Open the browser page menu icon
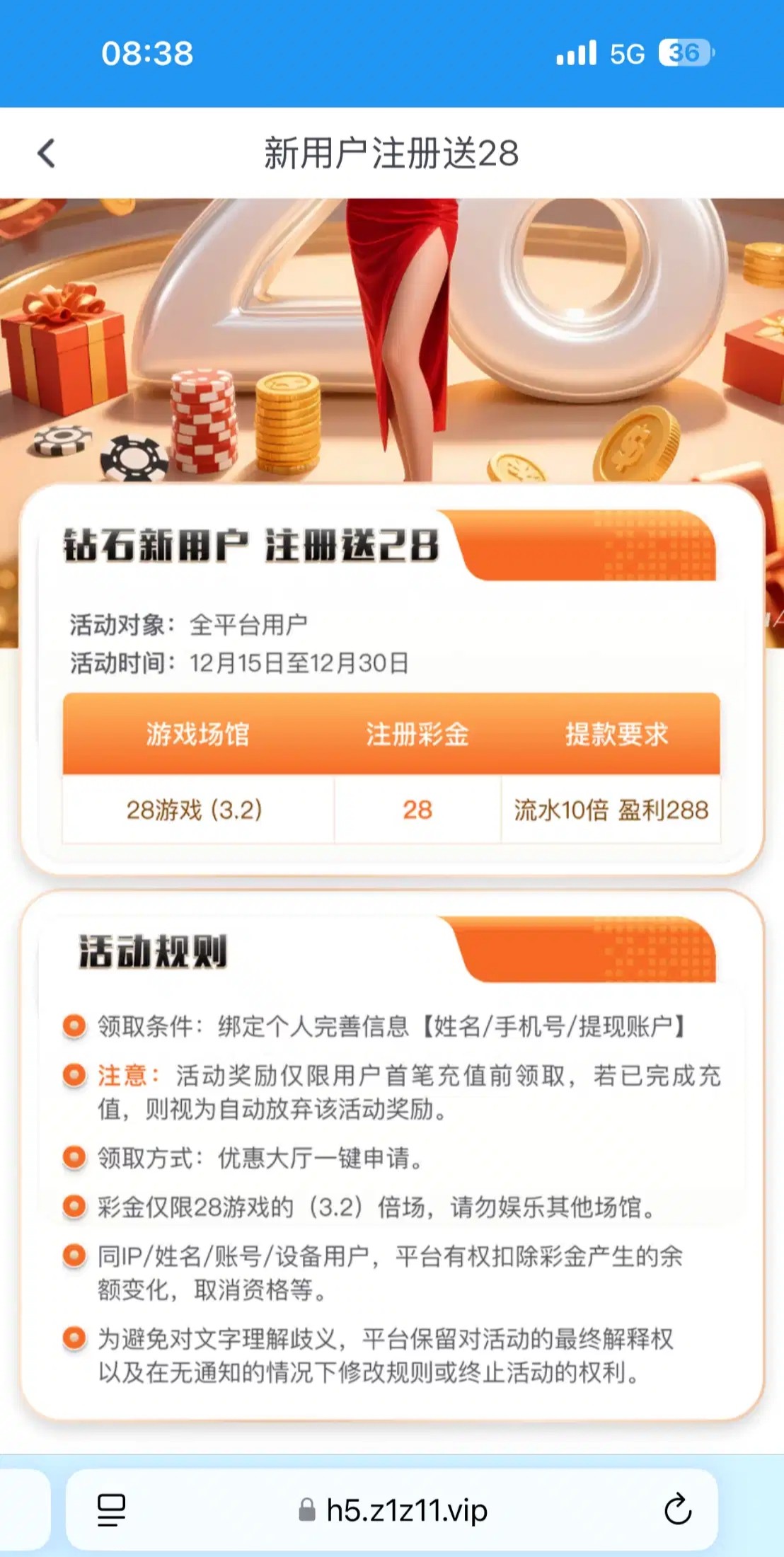This screenshot has width=784, height=1557. pos(111,1510)
